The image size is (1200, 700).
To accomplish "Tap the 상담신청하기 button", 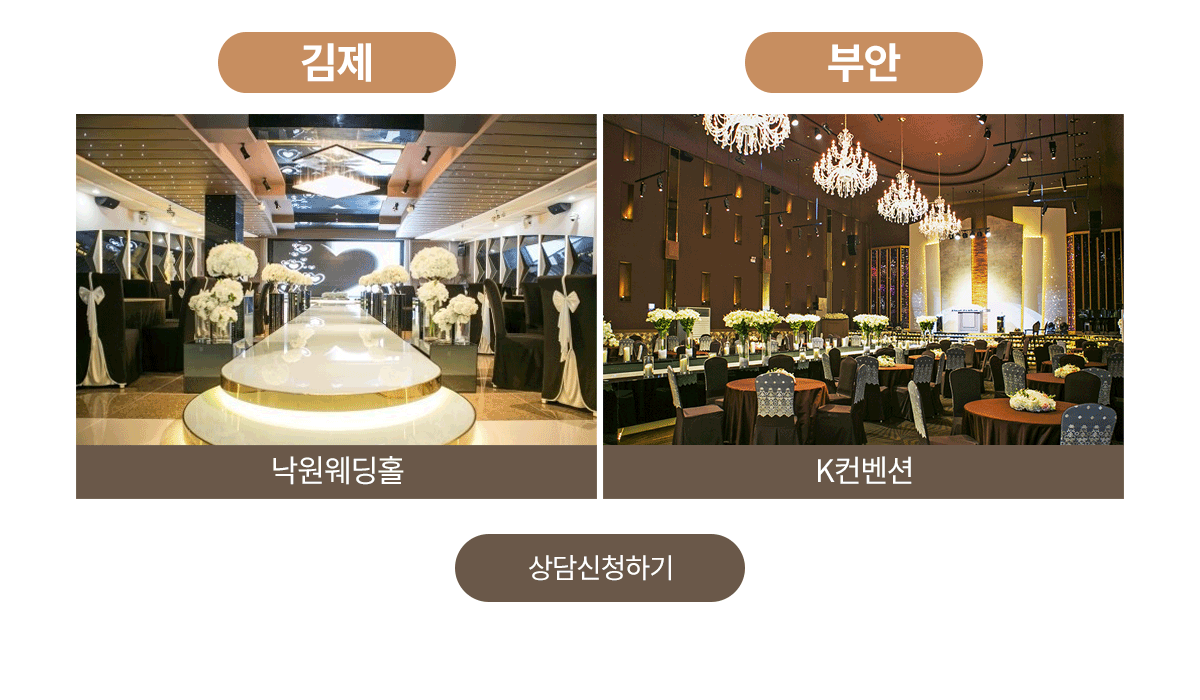I will click(x=599, y=568).
